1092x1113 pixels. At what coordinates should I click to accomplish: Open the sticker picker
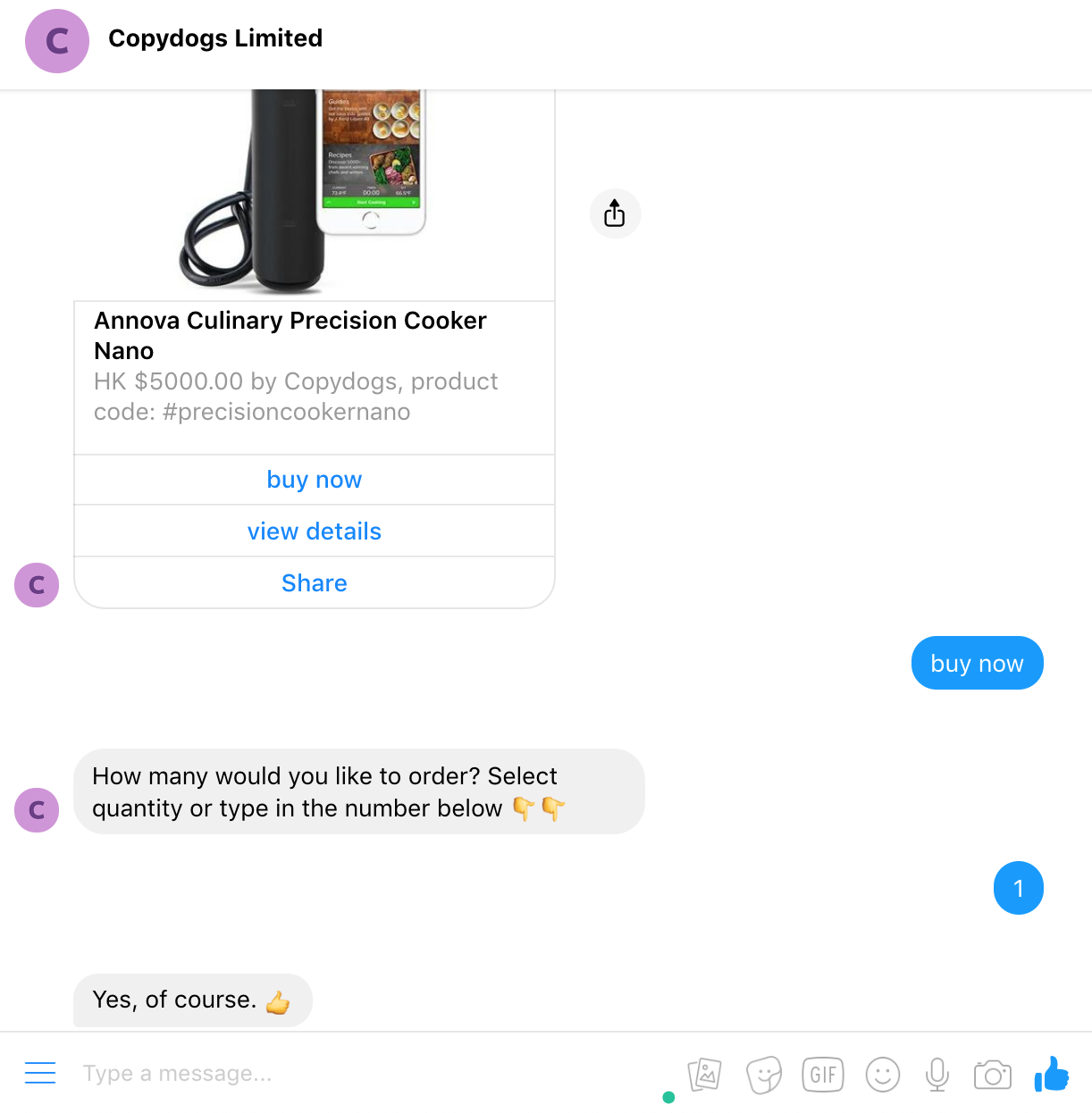(x=764, y=1074)
